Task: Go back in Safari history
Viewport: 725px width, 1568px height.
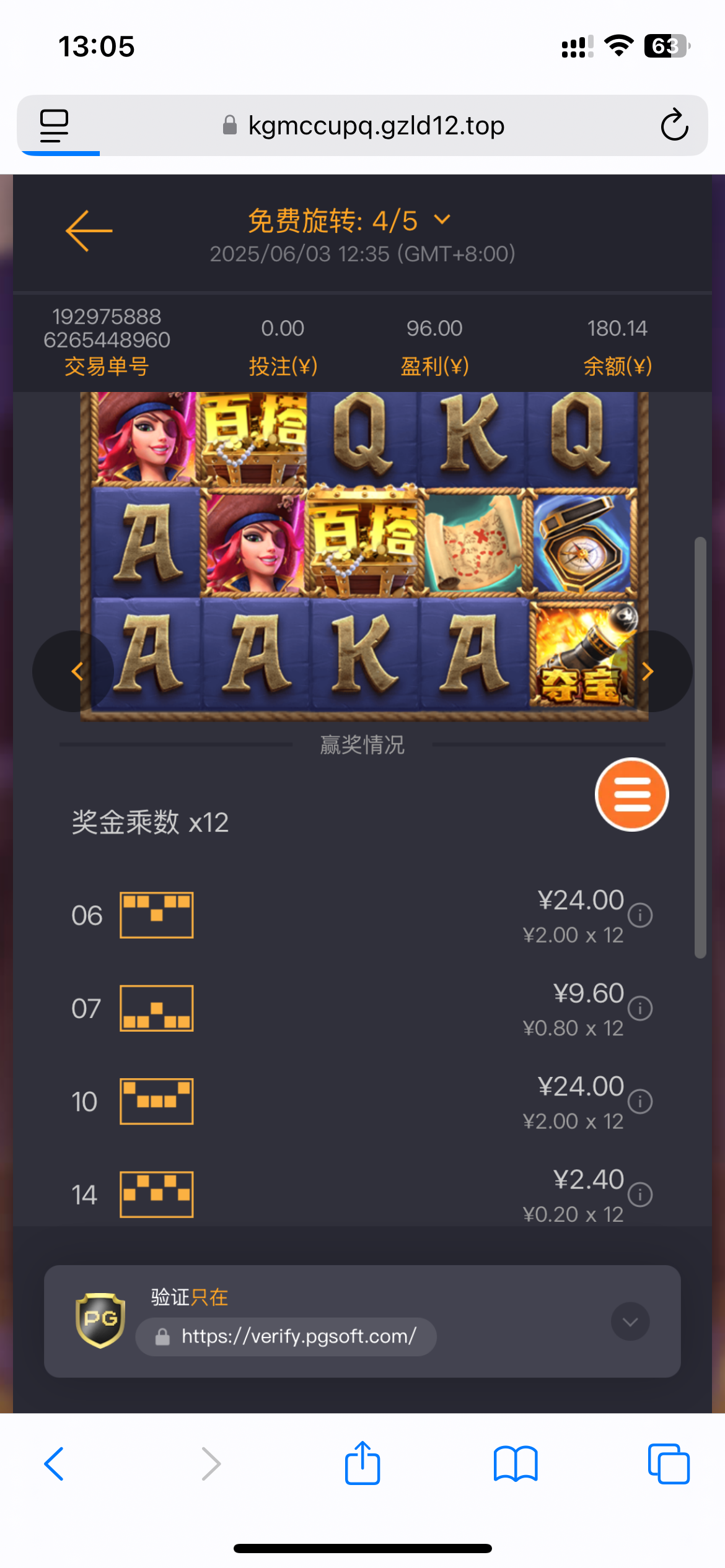Action: point(55,1465)
